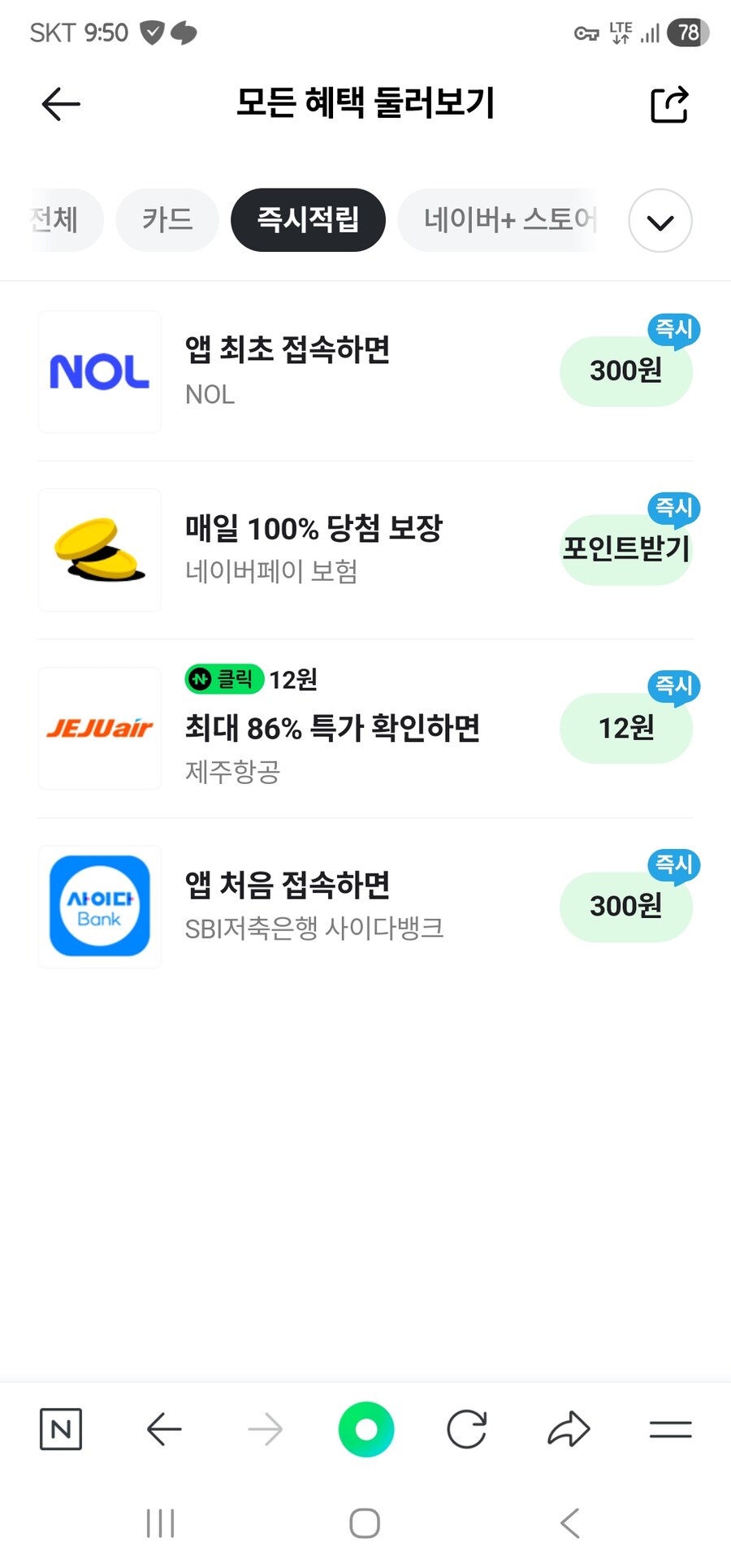Tap the share arrow in the bottom toolbar
This screenshot has height=1568, width=731.
pyautogui.click(x=569, y=1429)
